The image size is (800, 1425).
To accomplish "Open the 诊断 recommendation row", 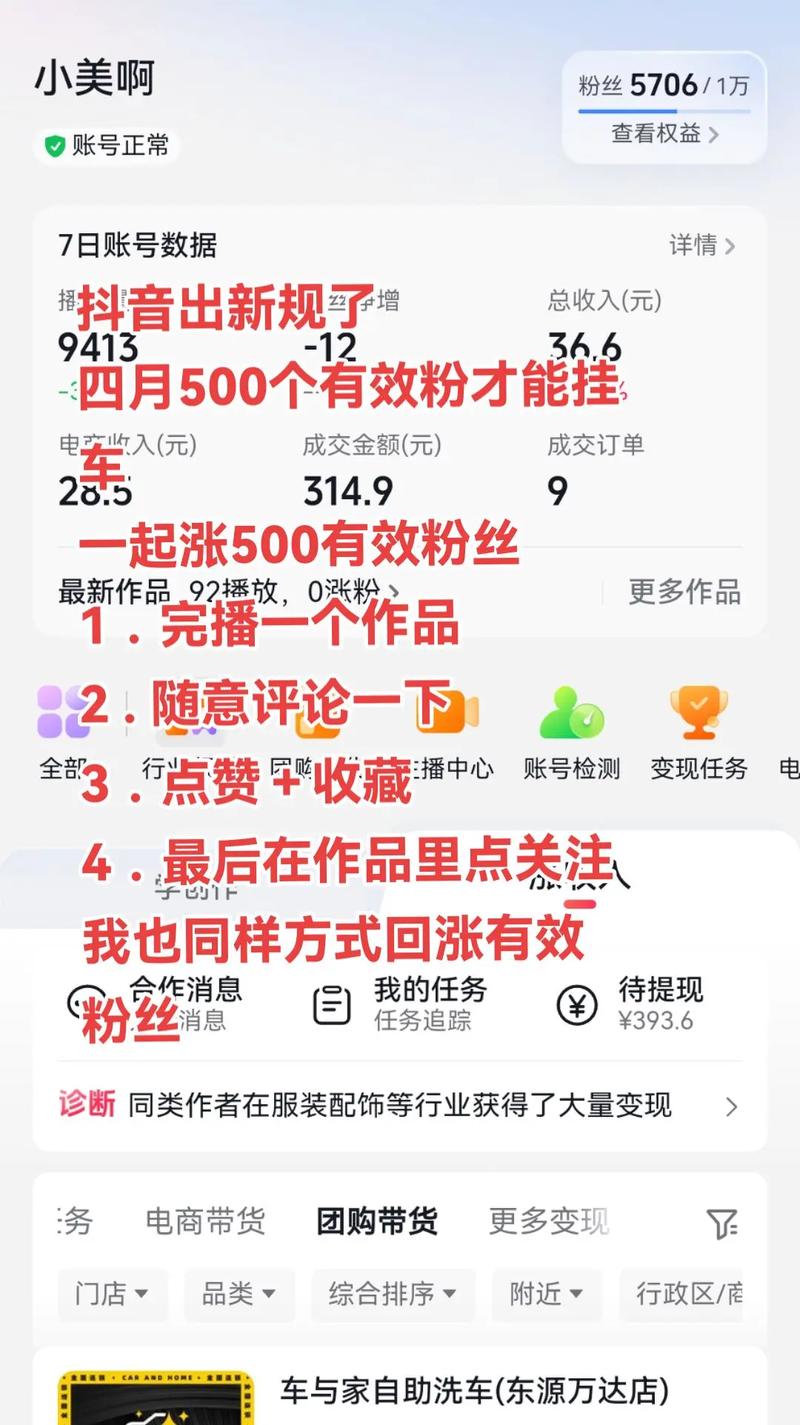I will click(400, 1106).
